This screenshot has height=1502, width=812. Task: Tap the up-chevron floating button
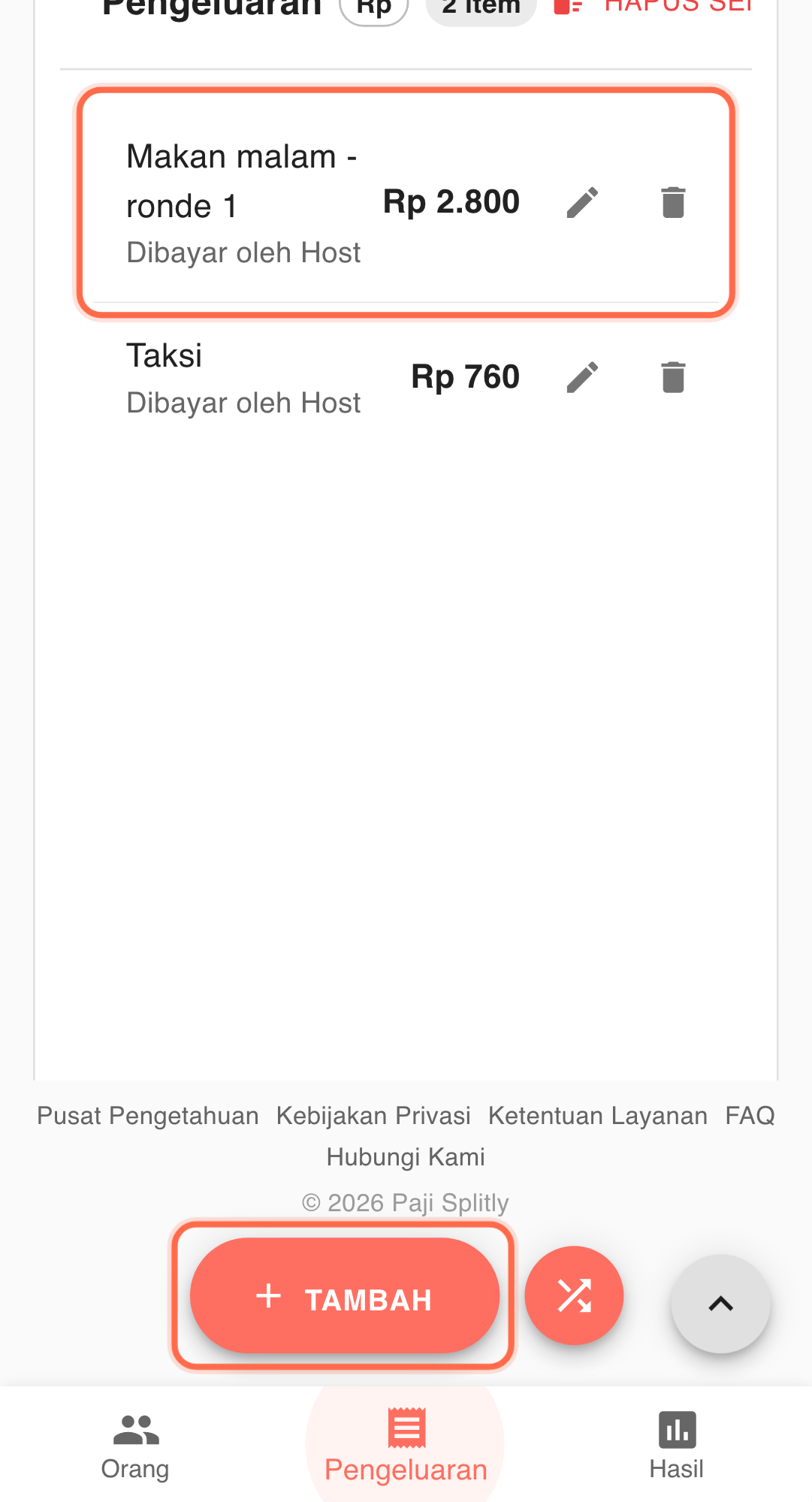click(720, 1304)
